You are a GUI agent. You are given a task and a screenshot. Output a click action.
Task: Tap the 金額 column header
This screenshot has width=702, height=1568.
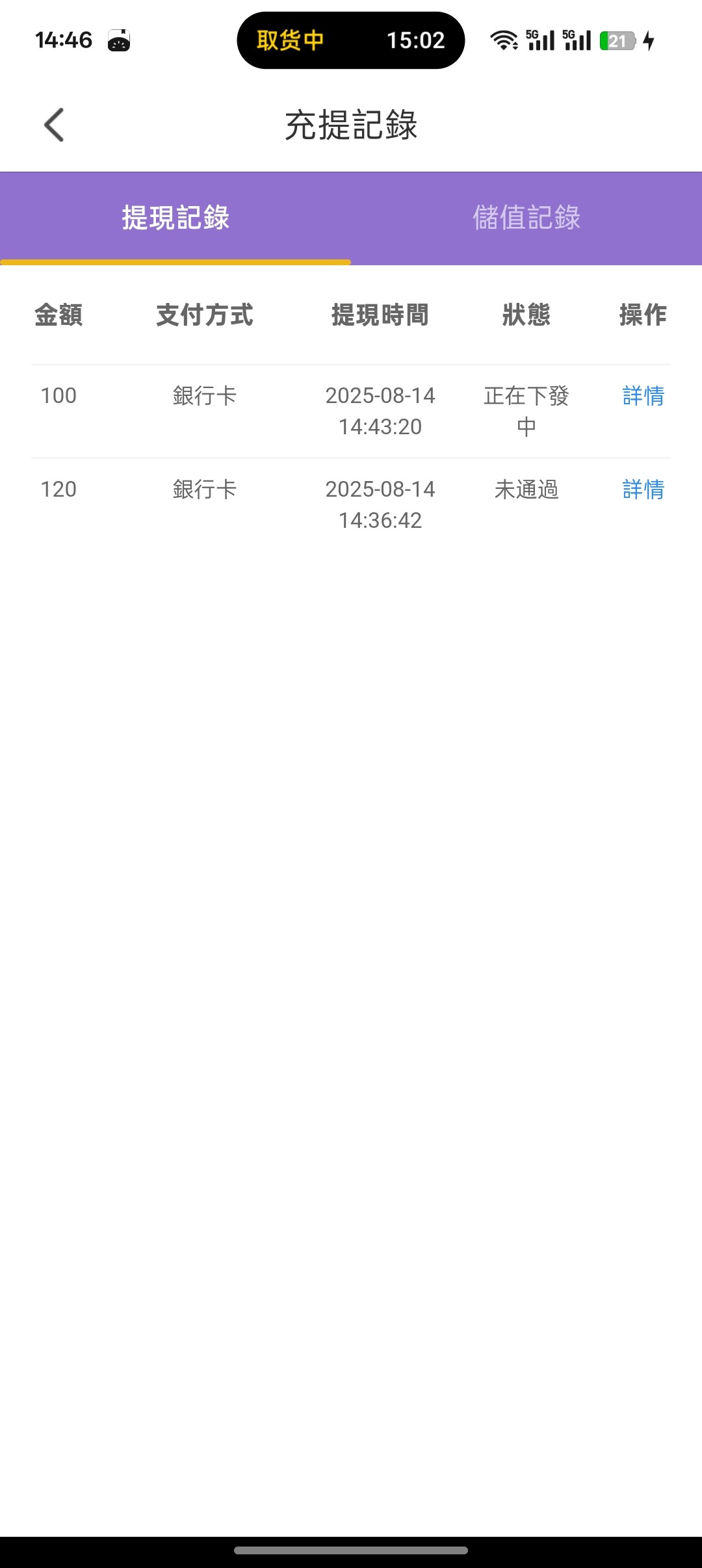pyautogui.click(x=57, y=316)
